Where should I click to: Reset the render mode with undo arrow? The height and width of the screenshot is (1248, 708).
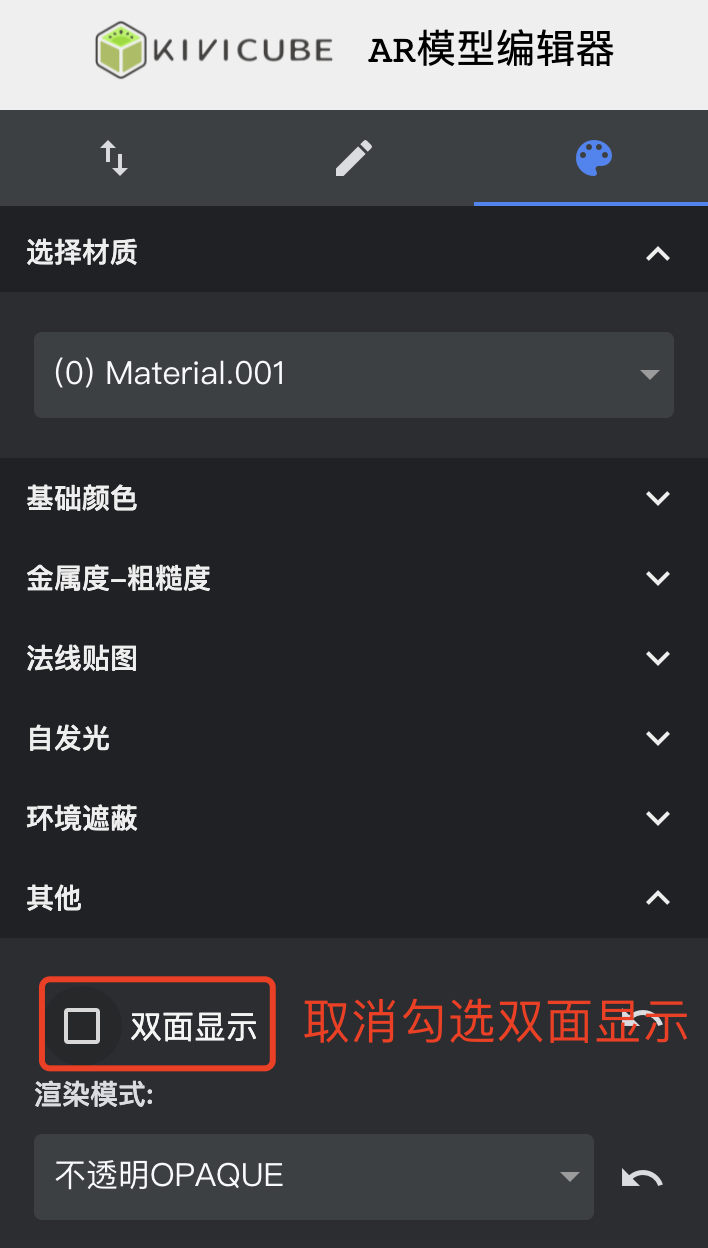point(641,1177)
